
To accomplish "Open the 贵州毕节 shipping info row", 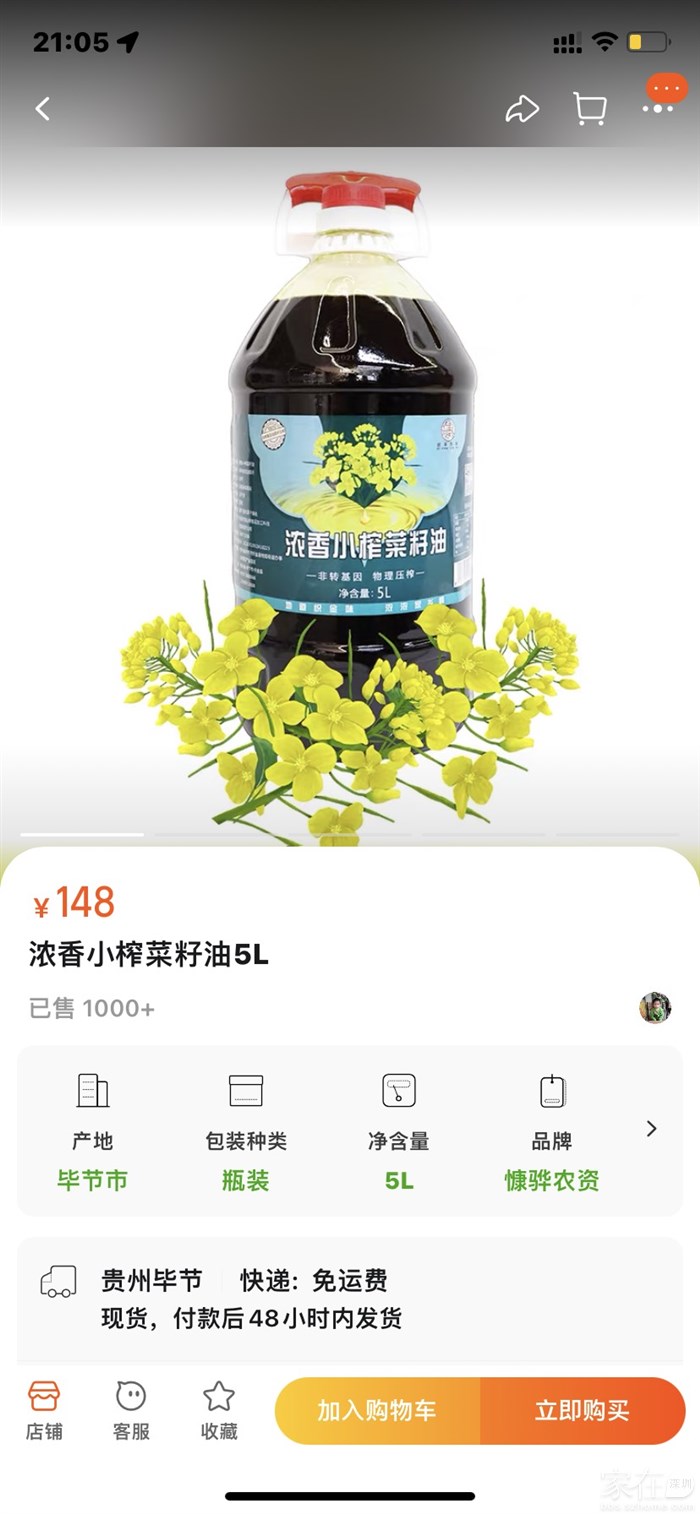I will click(x=350, y=1299).
